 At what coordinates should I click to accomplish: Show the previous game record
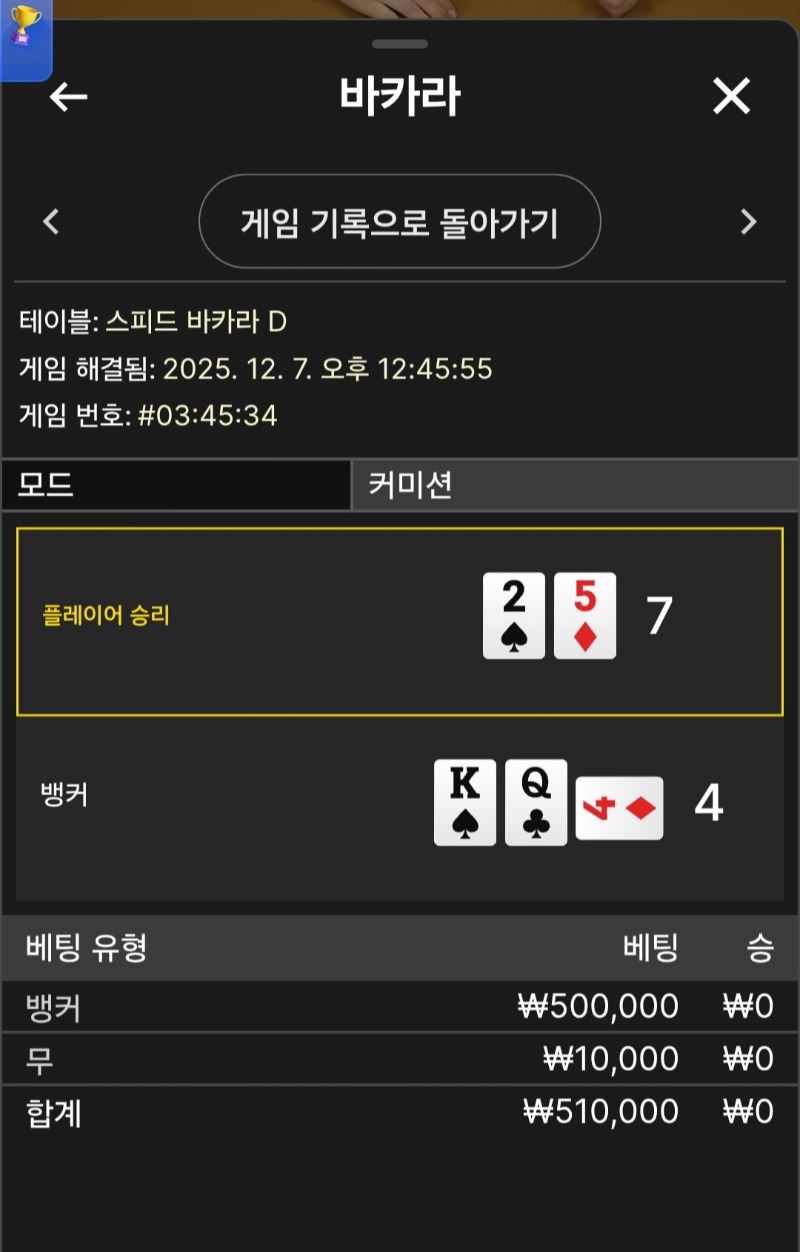tap(52, 222)
